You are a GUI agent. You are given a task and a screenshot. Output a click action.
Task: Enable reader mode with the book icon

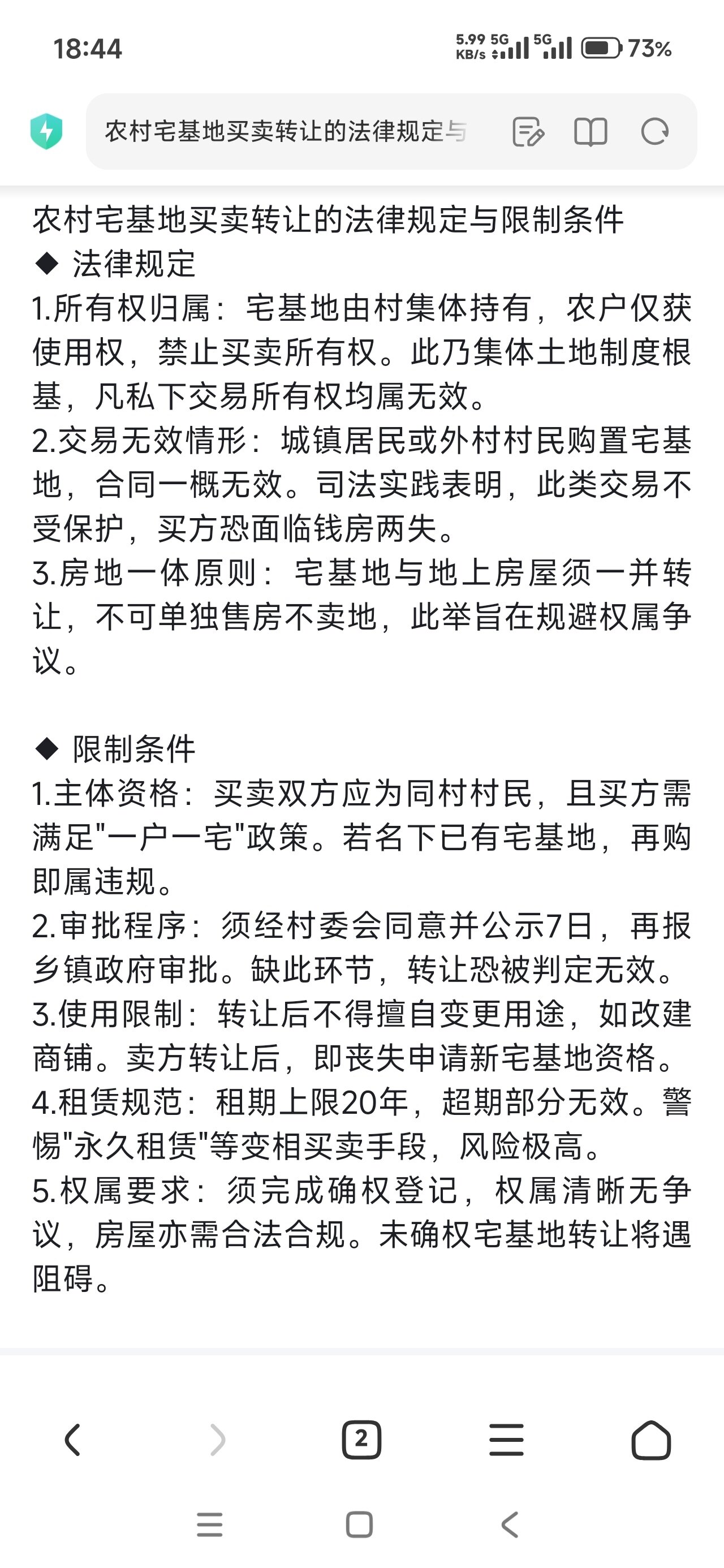[591, 131]
